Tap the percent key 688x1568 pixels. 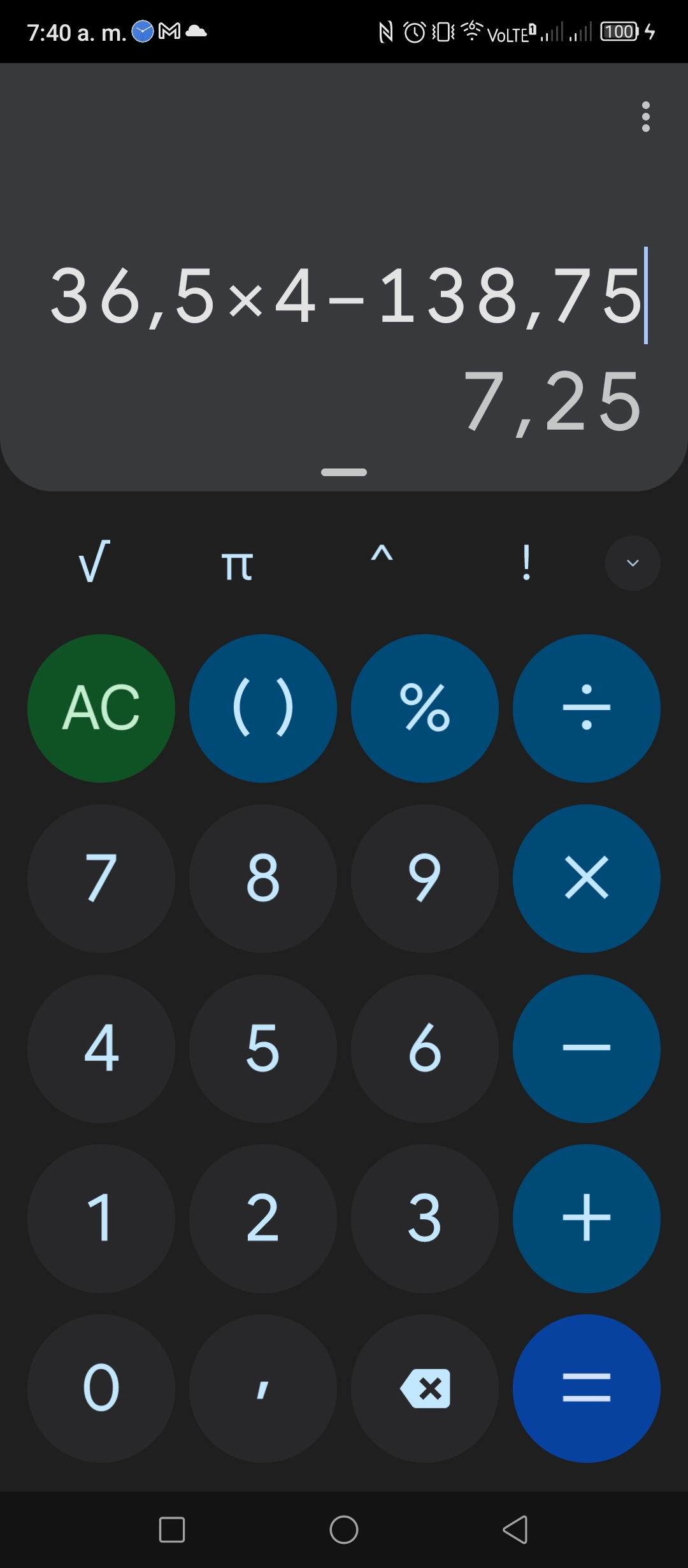(x=425, y=708)
